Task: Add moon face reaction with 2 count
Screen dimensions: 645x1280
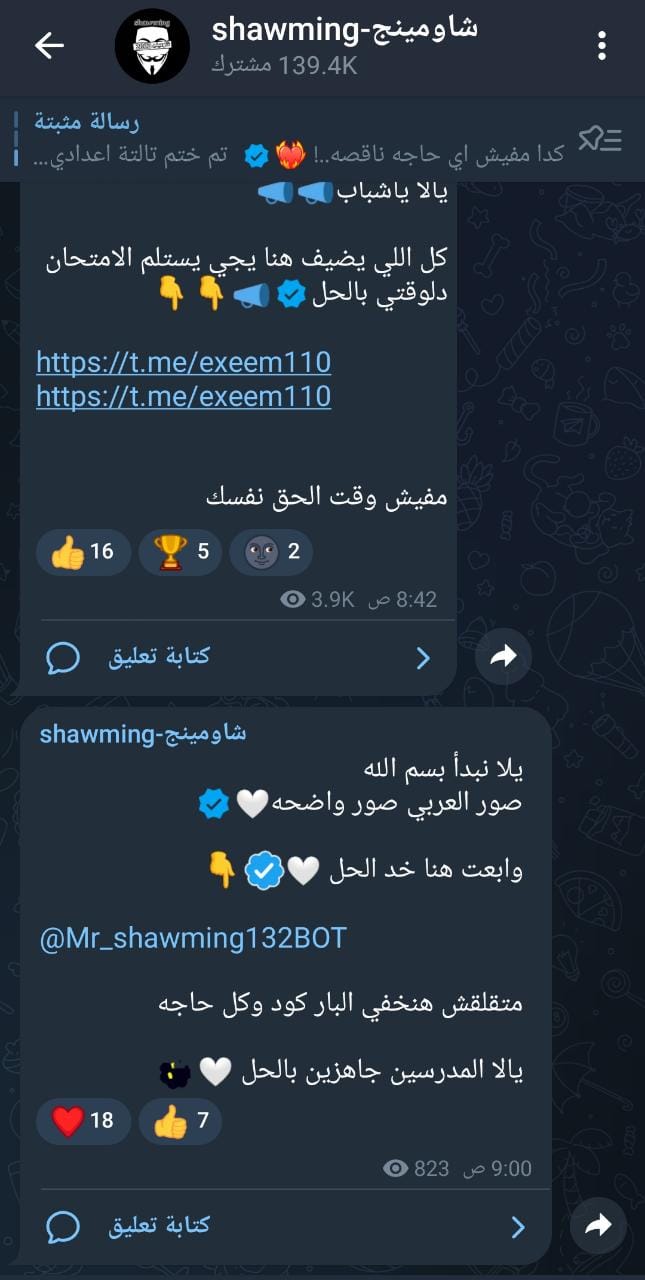Action: pos(271,552)
